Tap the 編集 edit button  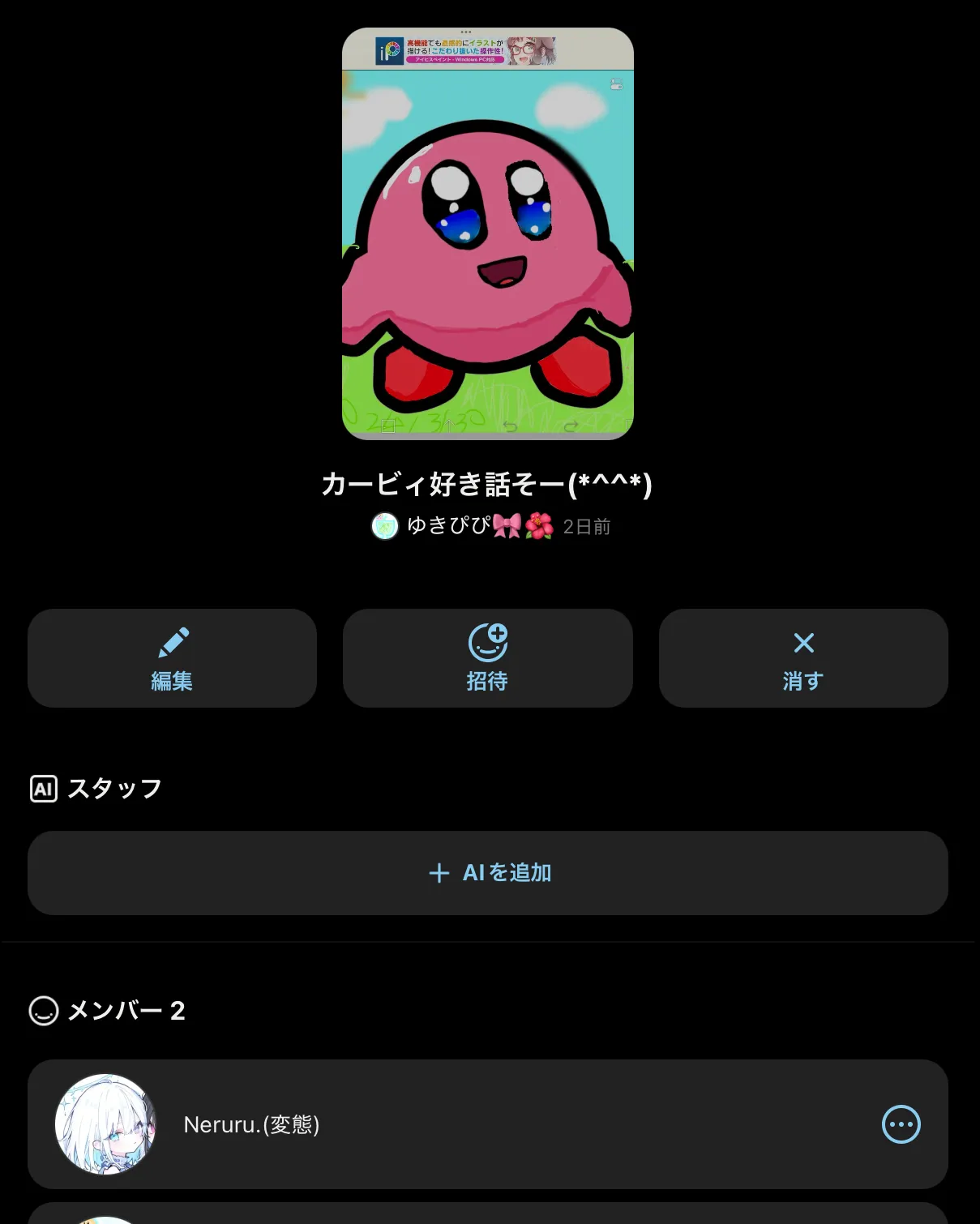(172, 658)
